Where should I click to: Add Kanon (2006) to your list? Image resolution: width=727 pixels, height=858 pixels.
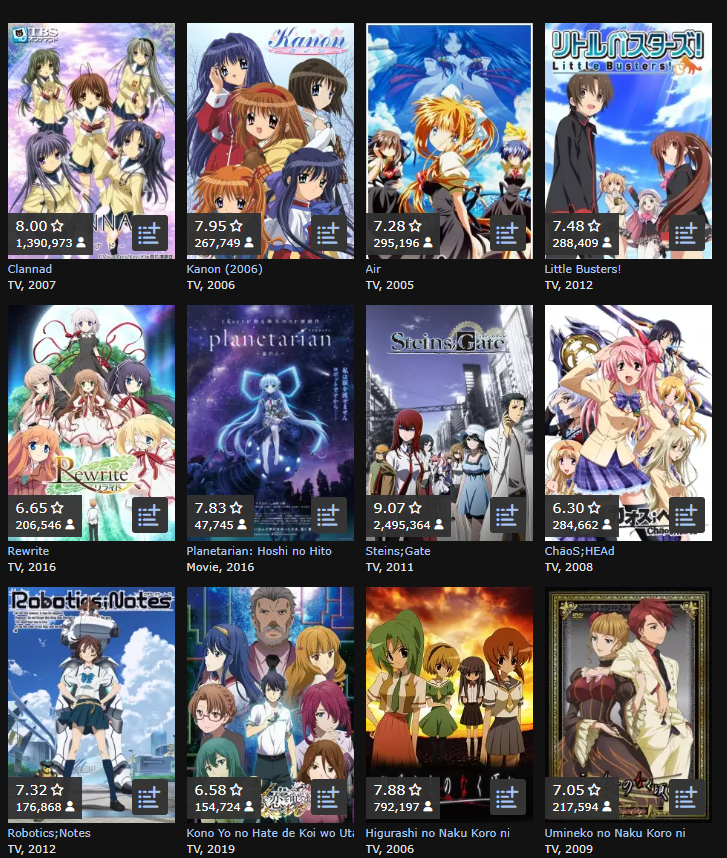tap(328, 234)
